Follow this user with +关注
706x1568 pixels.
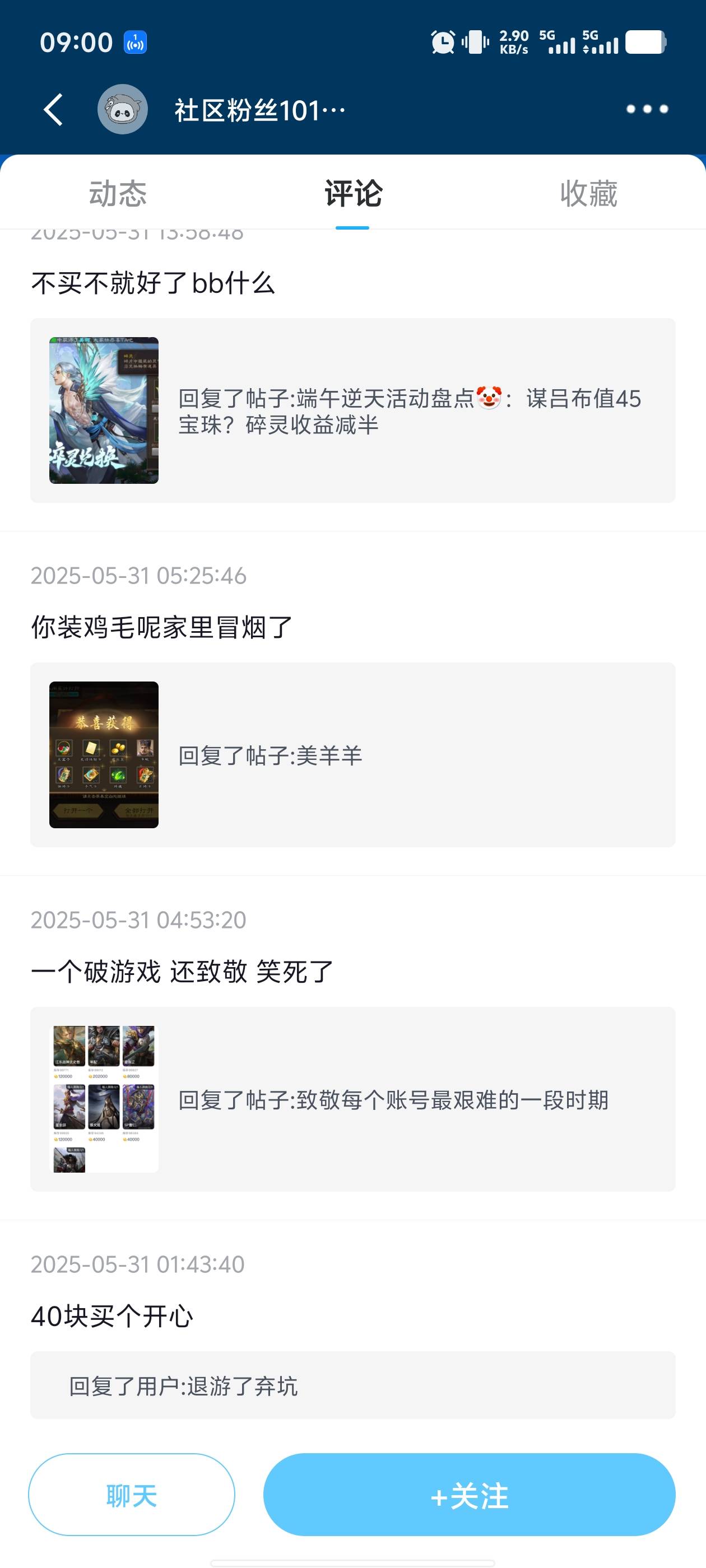click(469, 1495)
